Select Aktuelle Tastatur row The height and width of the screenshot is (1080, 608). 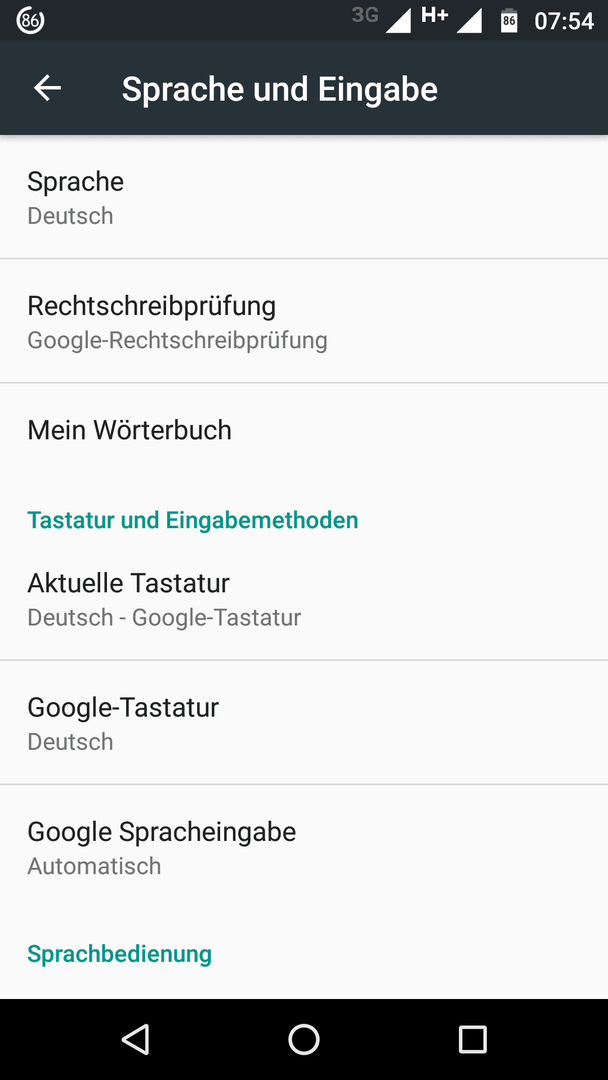304,599
